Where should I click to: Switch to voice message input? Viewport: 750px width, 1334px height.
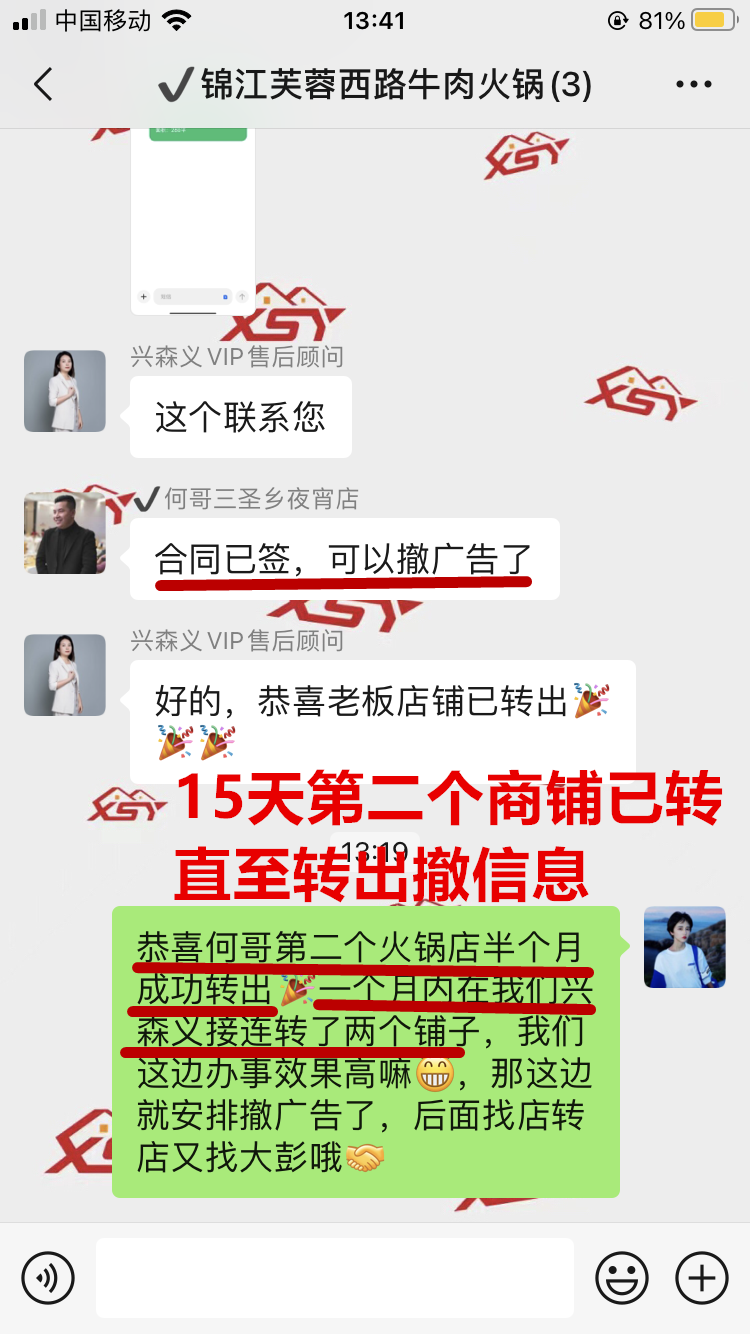[x=48, y=1278]
